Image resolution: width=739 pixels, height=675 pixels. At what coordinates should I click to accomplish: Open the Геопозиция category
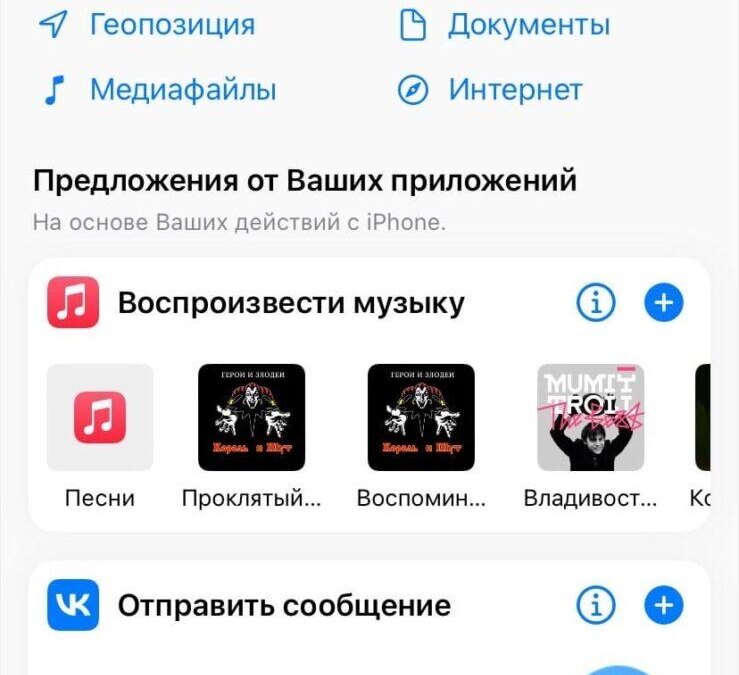tap(151, 24)
